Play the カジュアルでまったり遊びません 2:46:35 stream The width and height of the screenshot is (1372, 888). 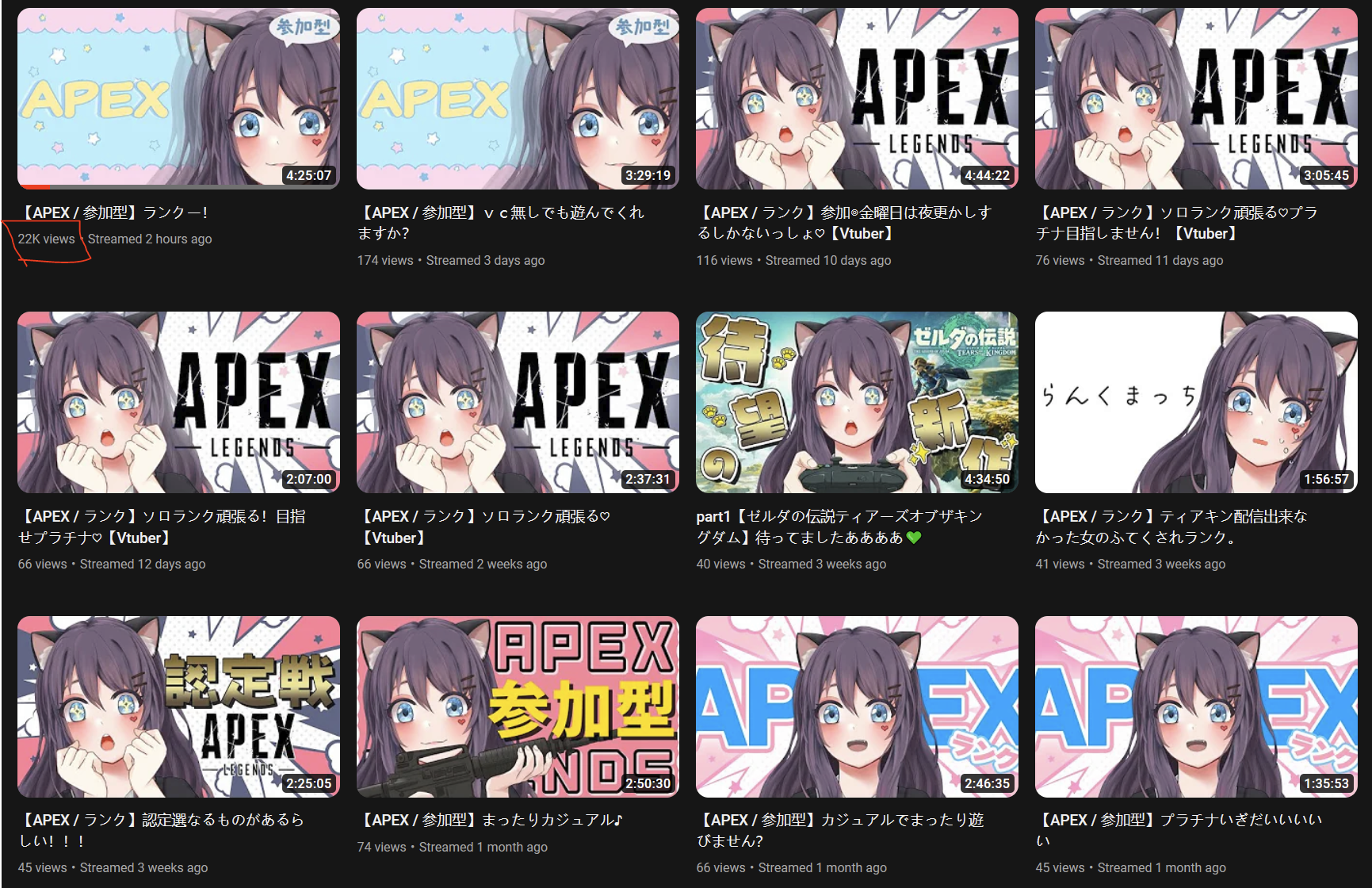[857, 706]
